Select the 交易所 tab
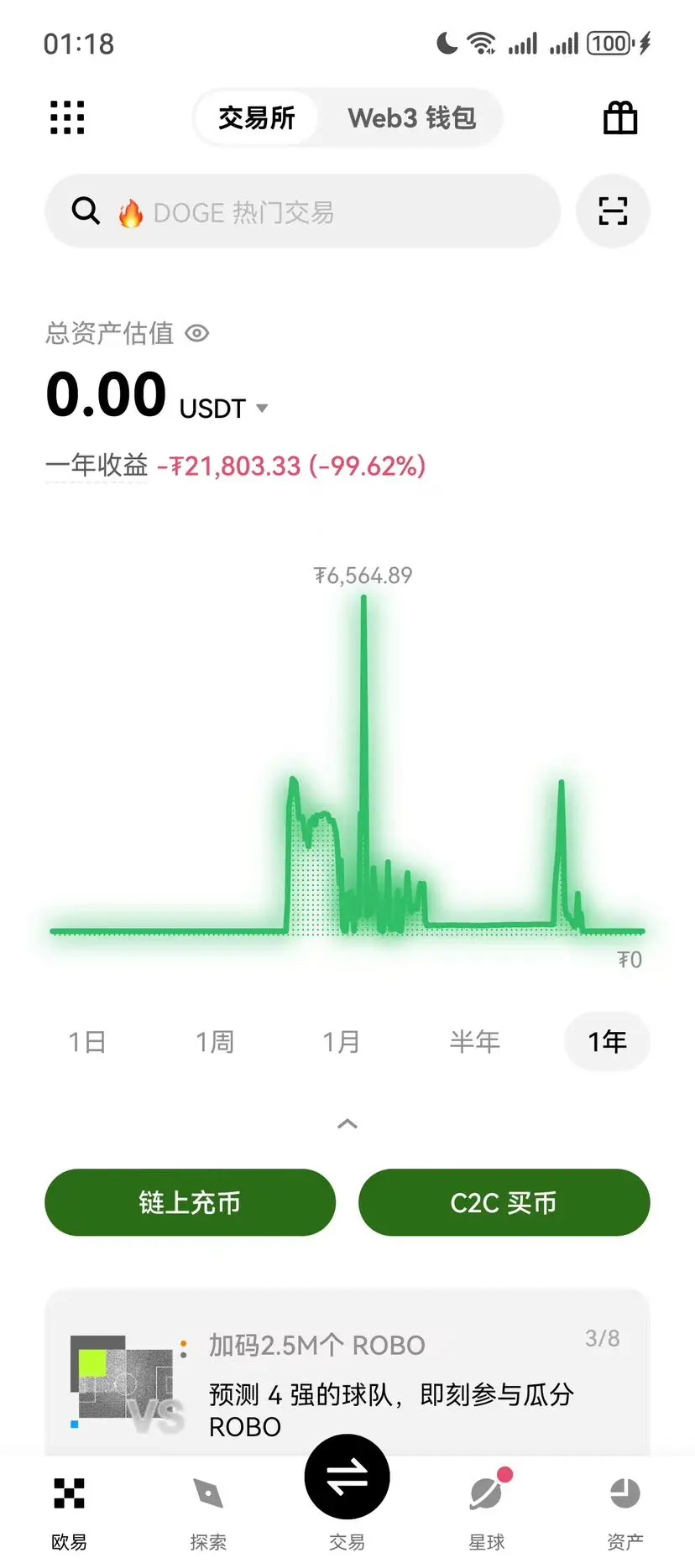The width and height of the screenshot is (695, 1568). point(256,117)
